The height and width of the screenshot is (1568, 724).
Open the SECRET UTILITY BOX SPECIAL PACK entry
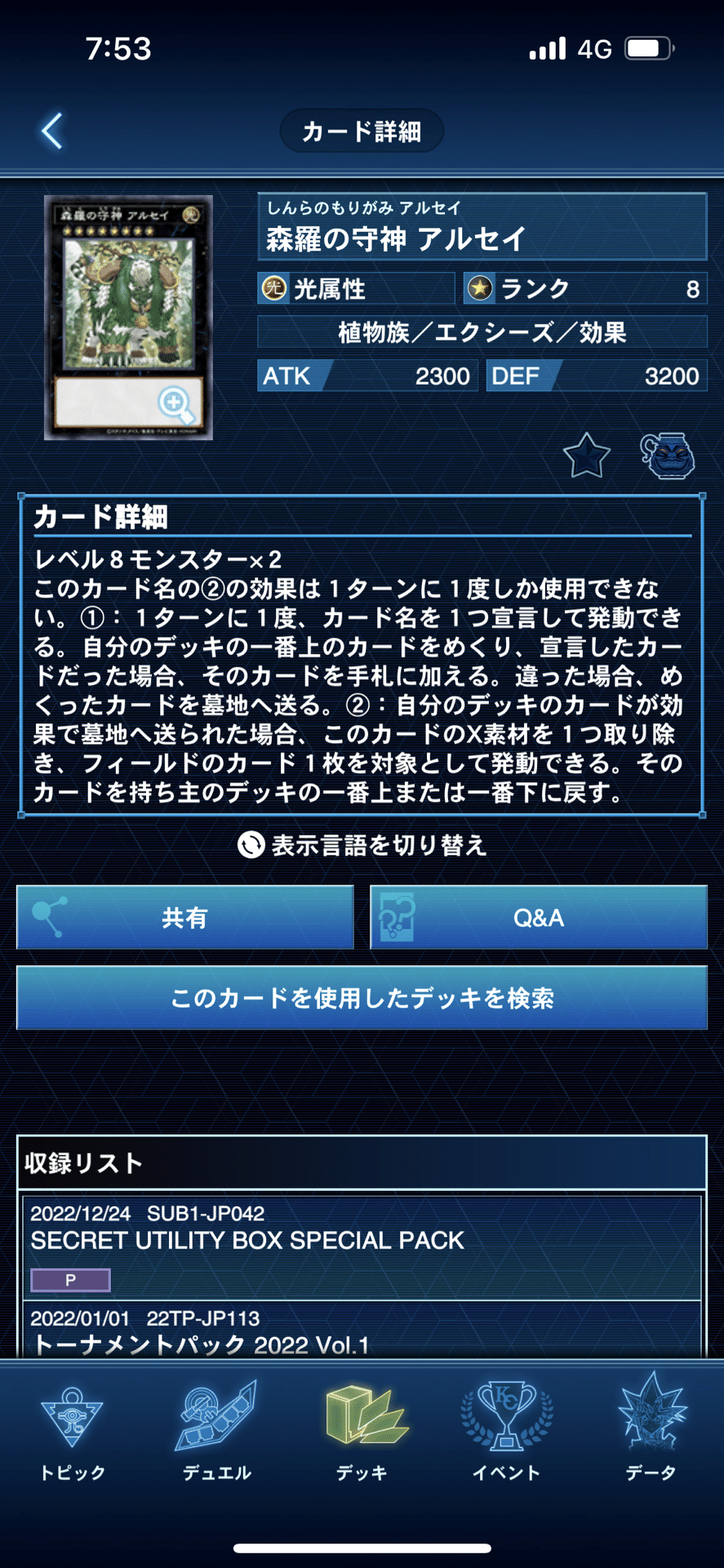(362, 1248)
